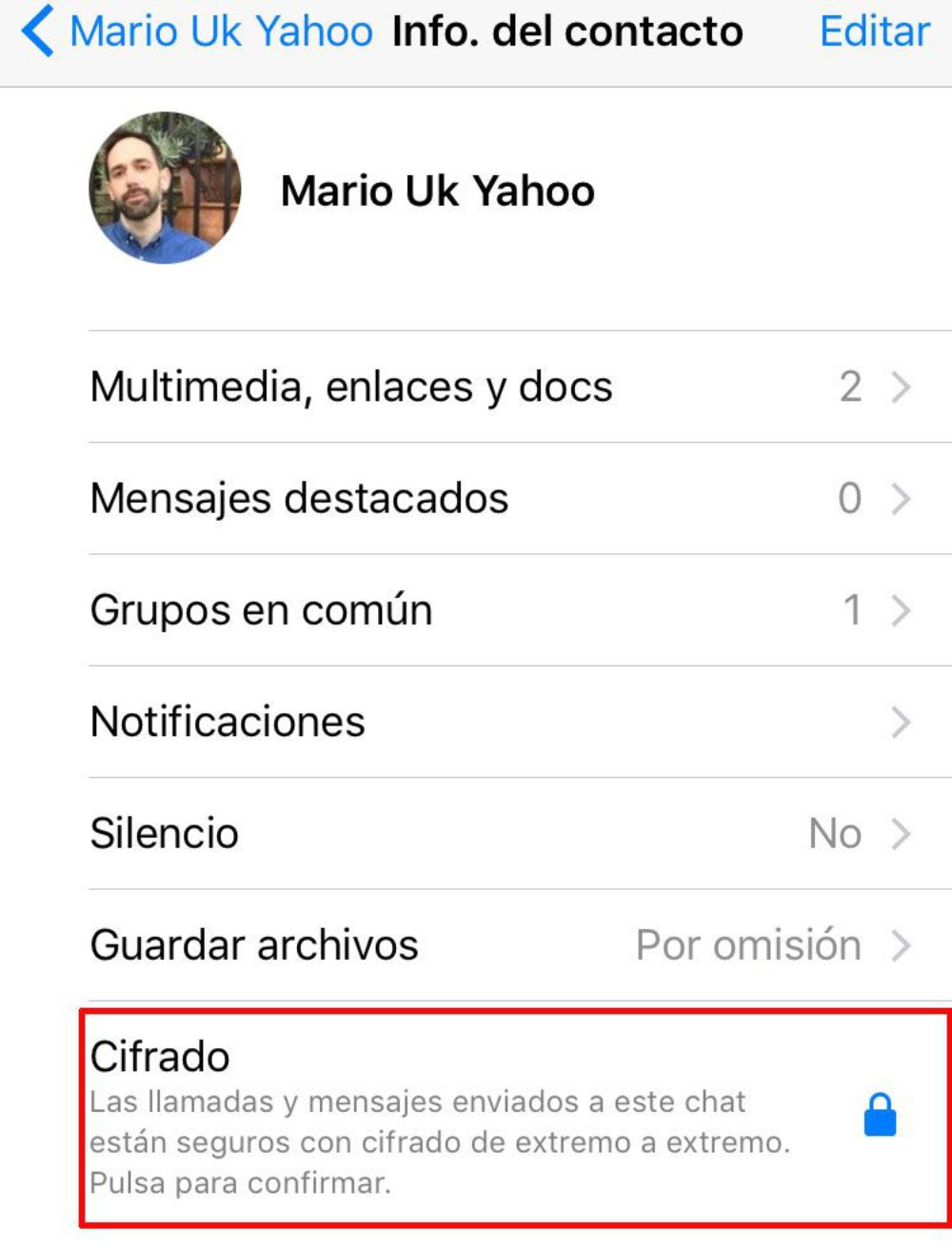The width and height of the screenshot is (952, 1249).
Task: Tap Editar to edit the contact
Action: point(874,32)
